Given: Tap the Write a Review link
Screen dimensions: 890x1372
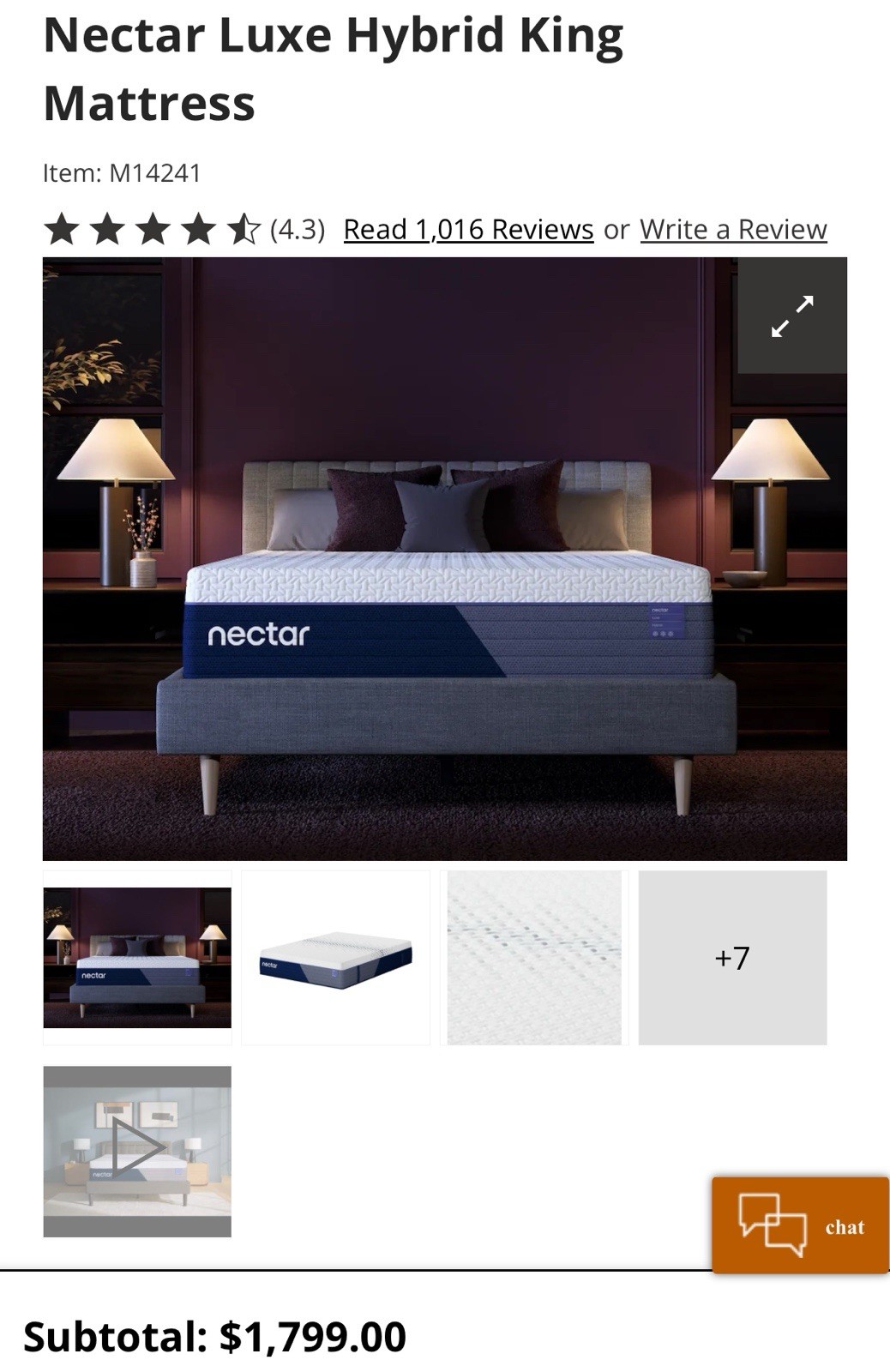Looking at the screenshot, I should click(x=733, y=229).
